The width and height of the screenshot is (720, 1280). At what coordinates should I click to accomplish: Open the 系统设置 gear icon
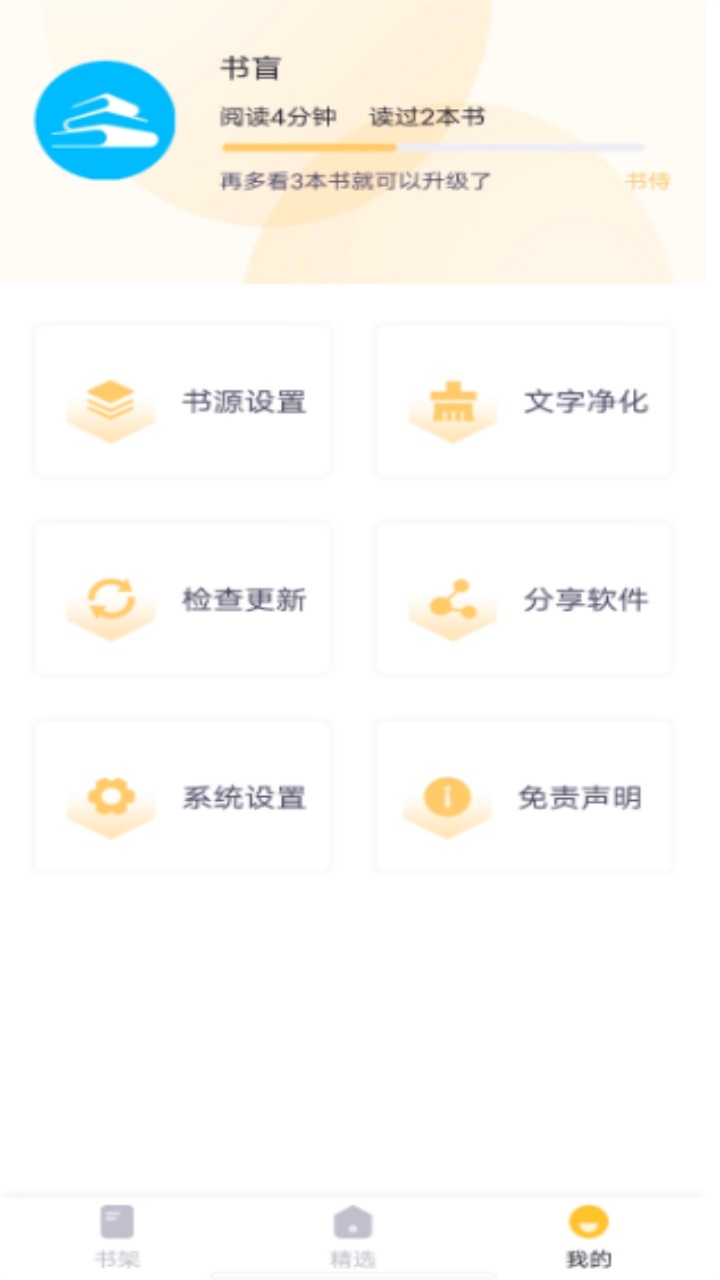[110, 795]
